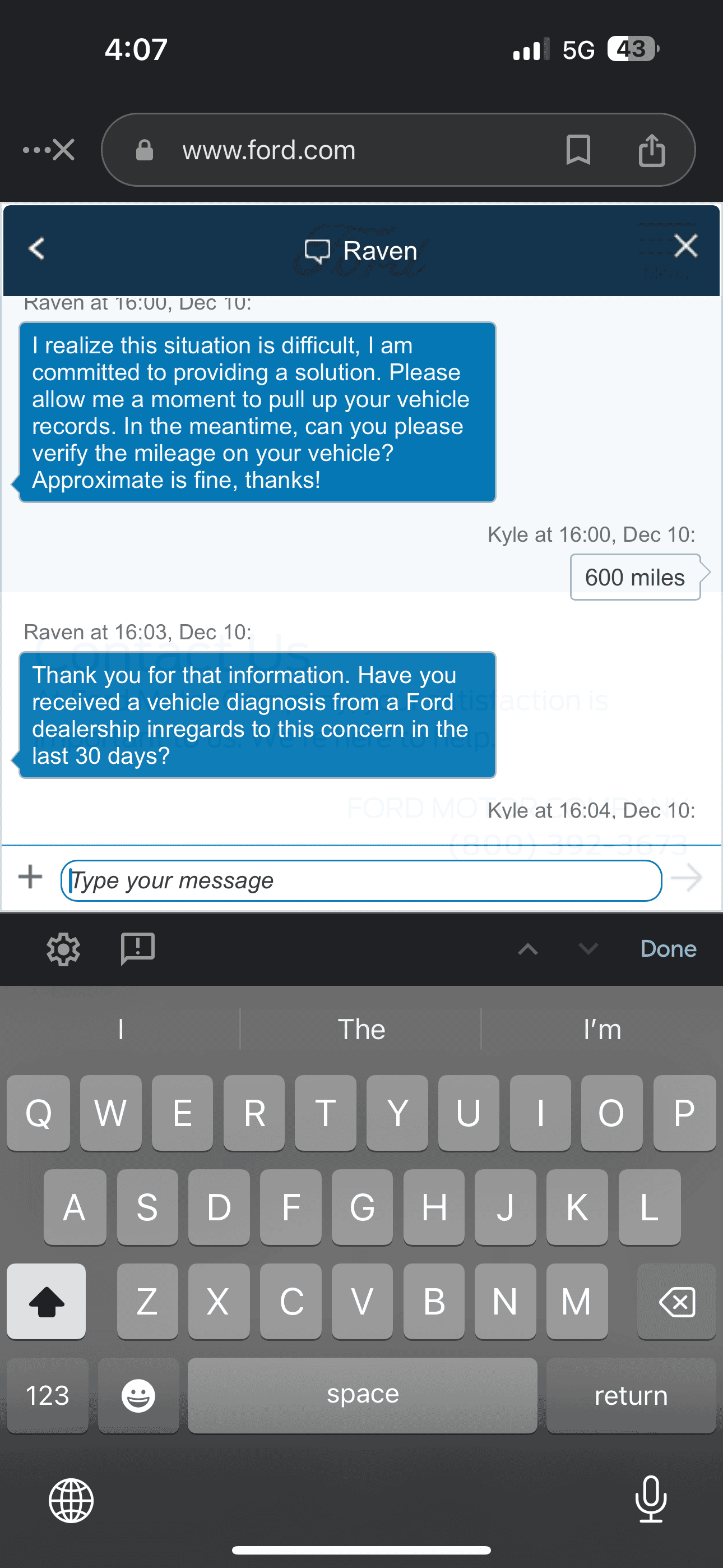
Task: Start voice dictation with the microphone
Action: pyautogui.click(x=651, y=1499)
